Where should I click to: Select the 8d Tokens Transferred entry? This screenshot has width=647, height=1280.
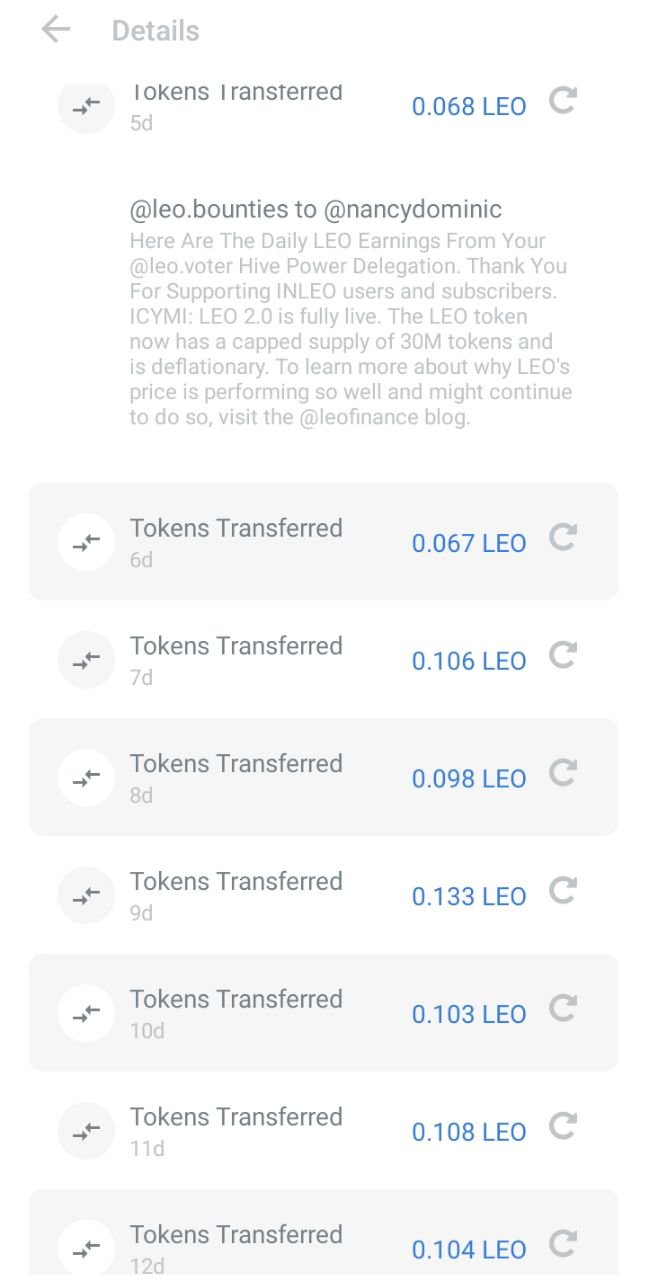click(x=323, y=777)
